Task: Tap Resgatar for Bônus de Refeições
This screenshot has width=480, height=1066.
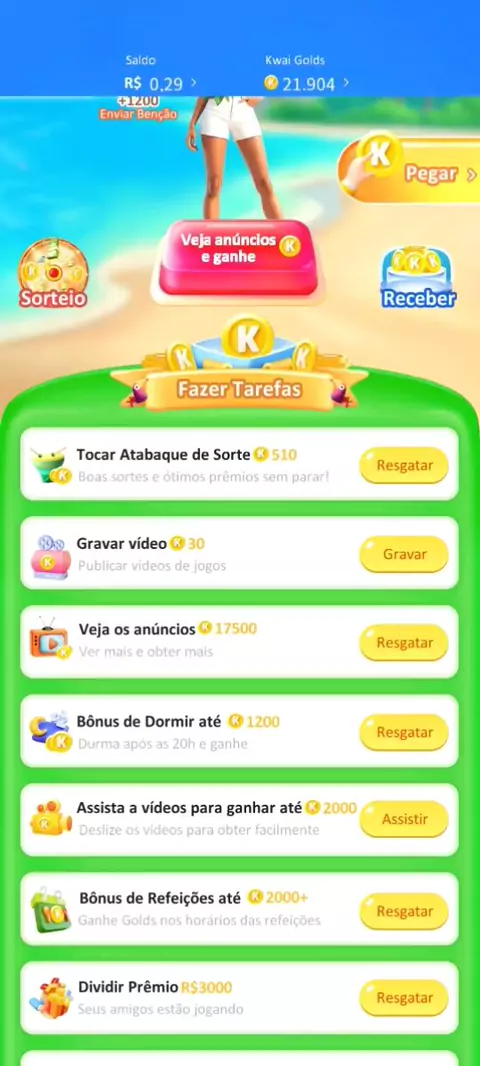Action: (404, 911)
